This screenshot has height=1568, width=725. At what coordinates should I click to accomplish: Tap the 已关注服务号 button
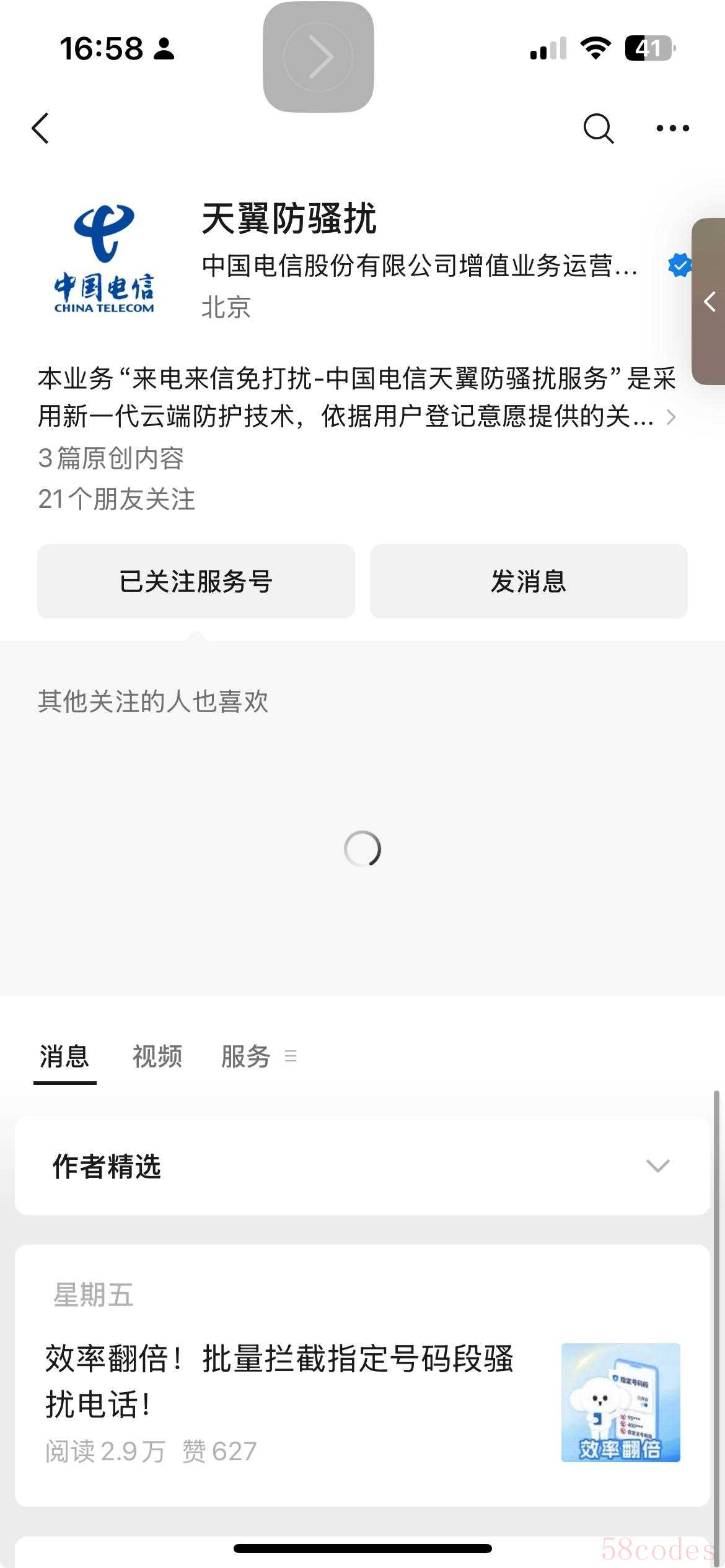pyautogui.click(x=196, y=581)
